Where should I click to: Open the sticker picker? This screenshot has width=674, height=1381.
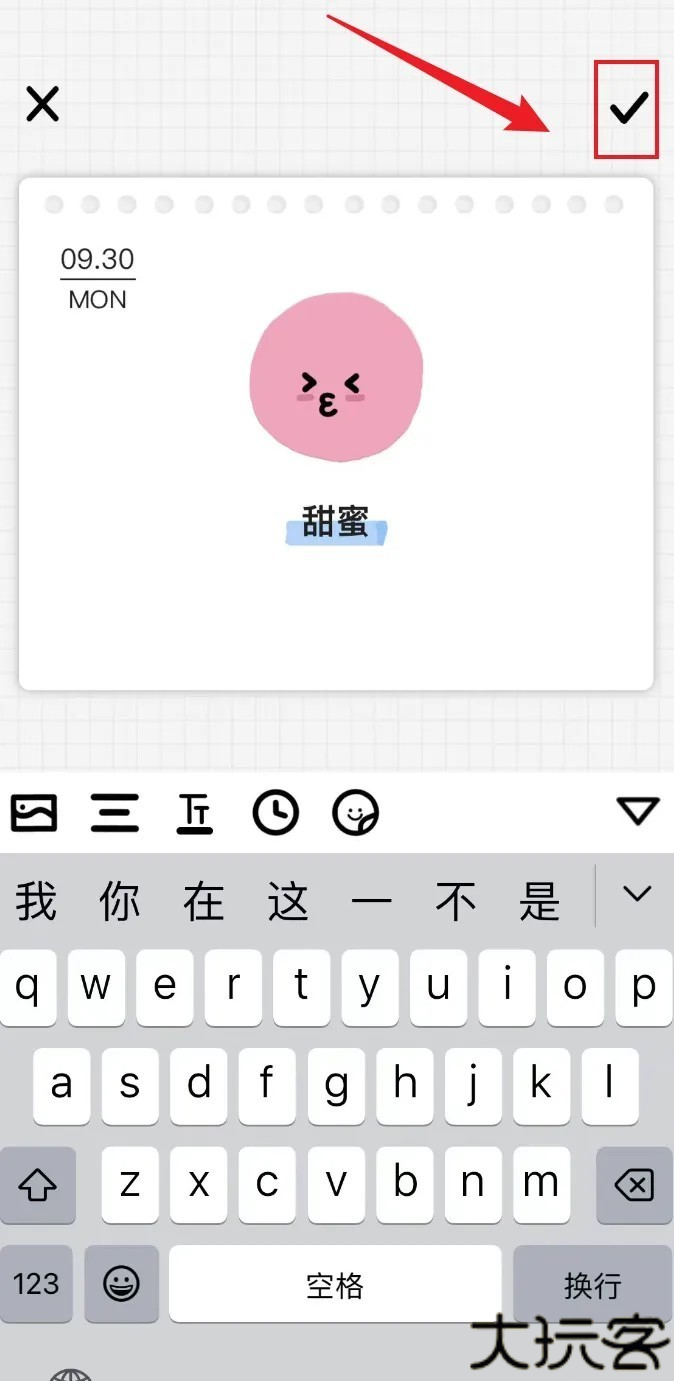[x=356, y=812]
